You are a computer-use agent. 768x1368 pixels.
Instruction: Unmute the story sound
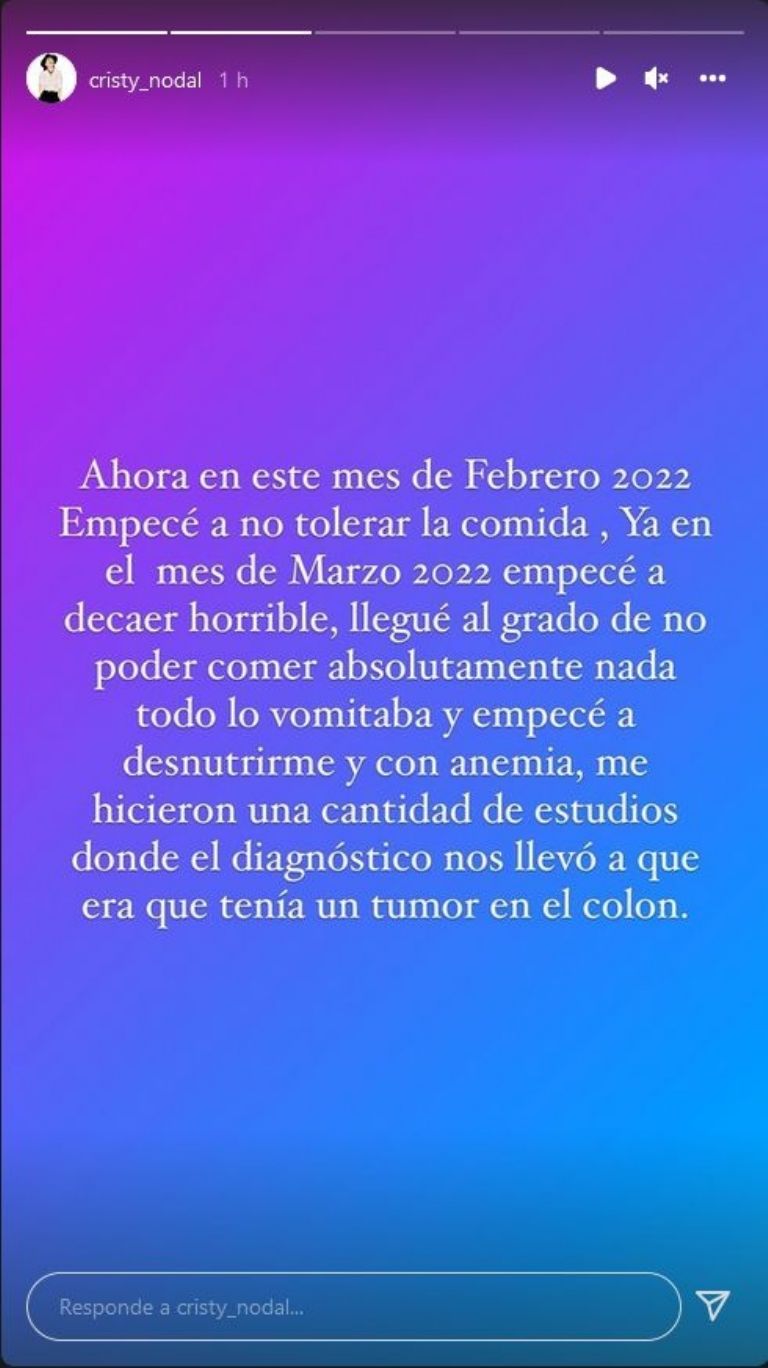tap(656, 78)
